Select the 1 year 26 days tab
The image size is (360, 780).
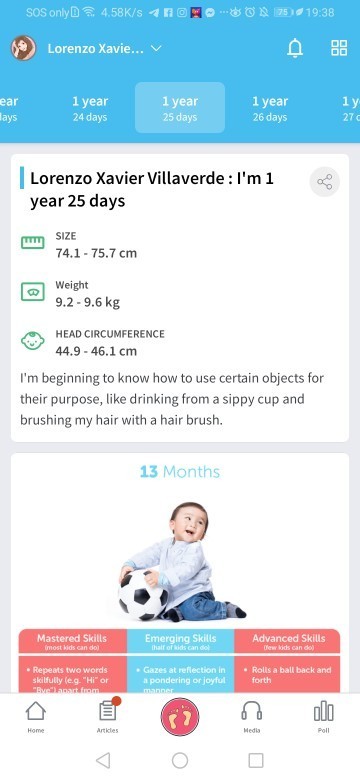[270, 108]
